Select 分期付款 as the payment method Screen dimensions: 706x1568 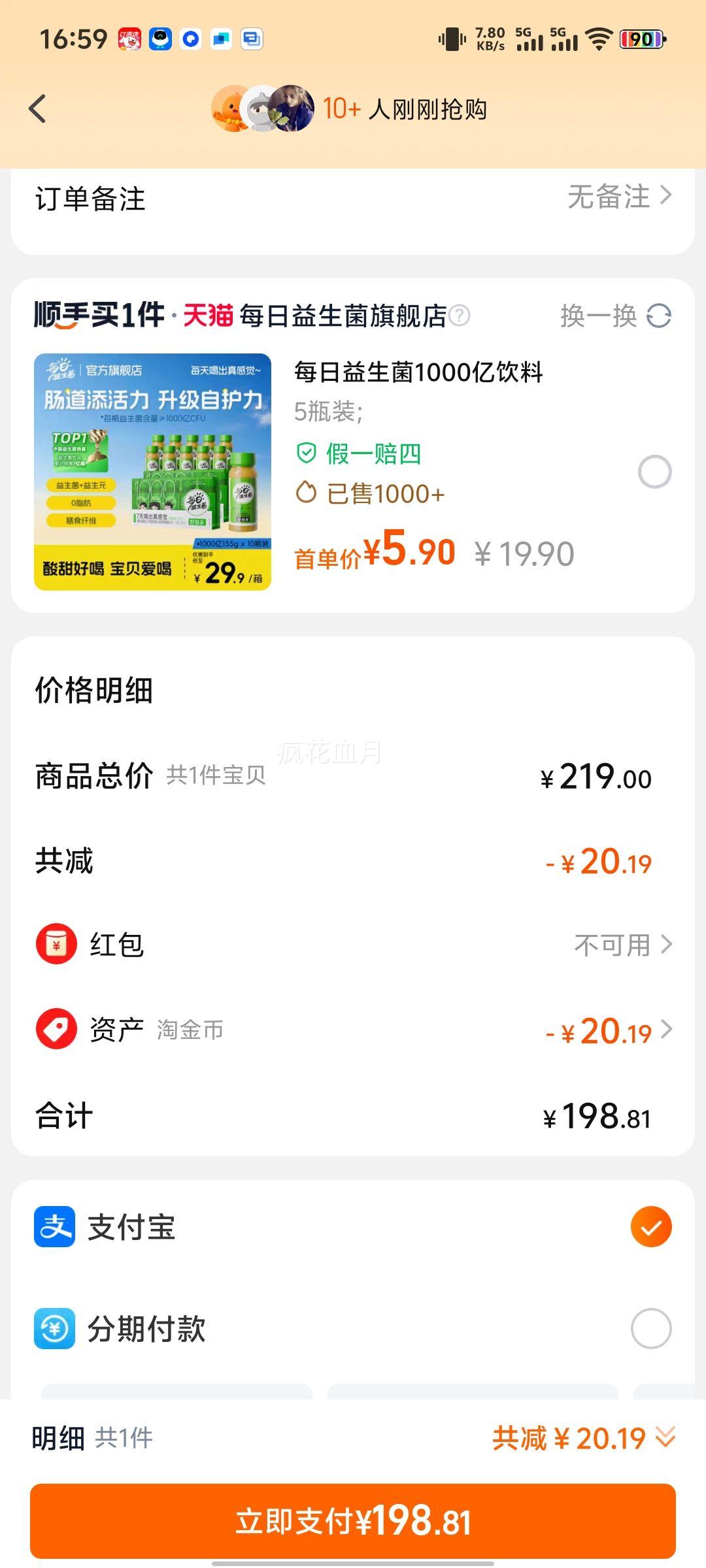coord(650,1329)
